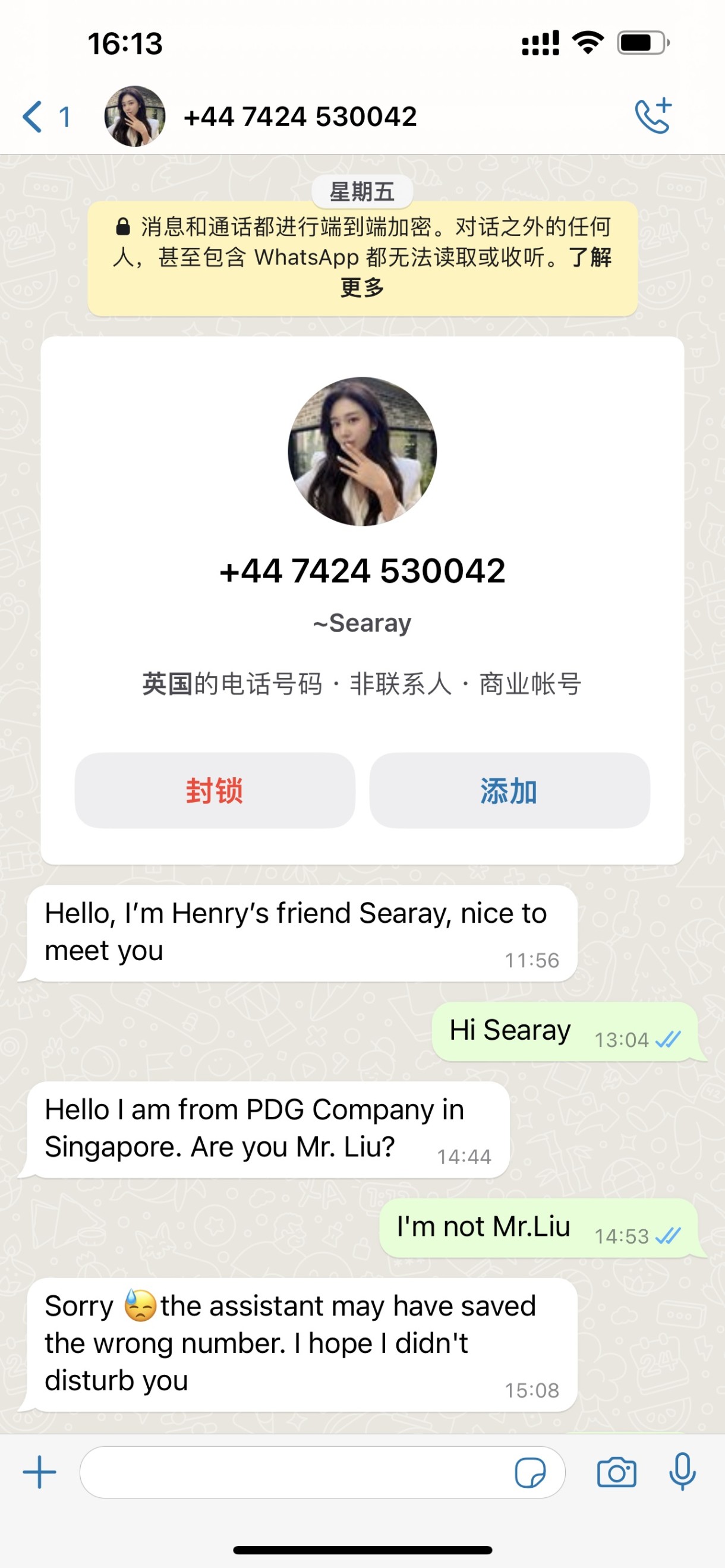
Task: View the large profile photo in card
Action: (362, 451)
